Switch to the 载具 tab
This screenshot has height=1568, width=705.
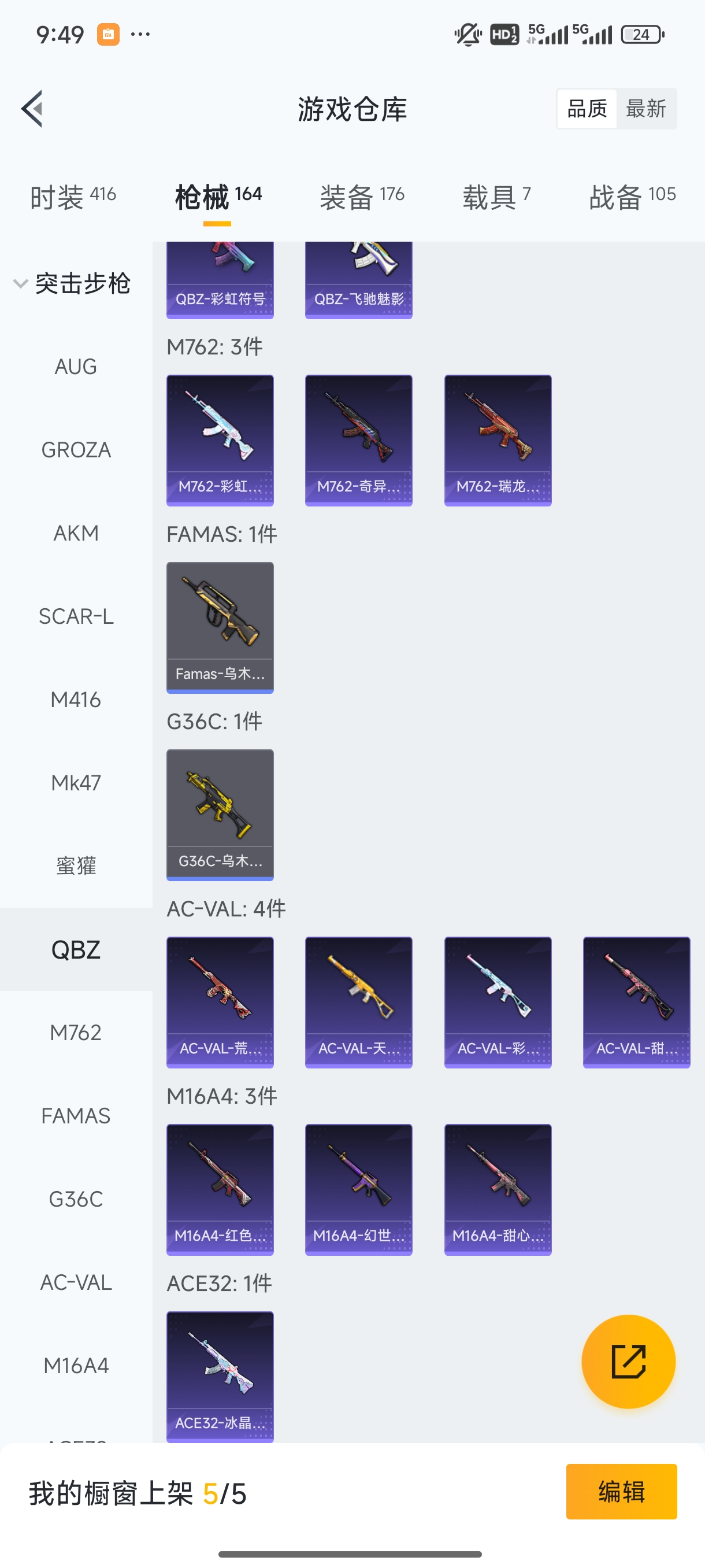tap(496, 197)
